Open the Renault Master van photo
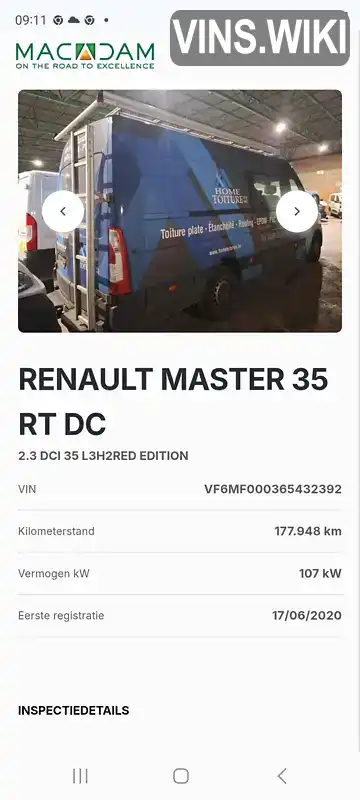This screenshot has height=800, width=360. [x=180, y=211]
